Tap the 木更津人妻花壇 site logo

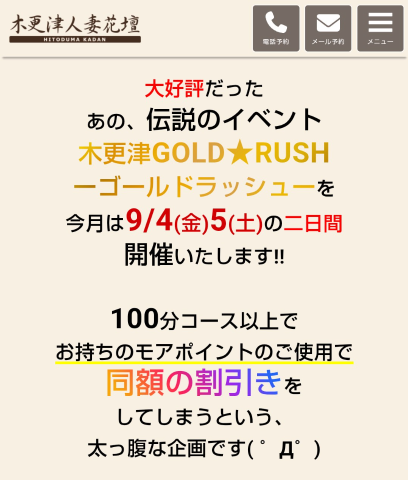75,29
